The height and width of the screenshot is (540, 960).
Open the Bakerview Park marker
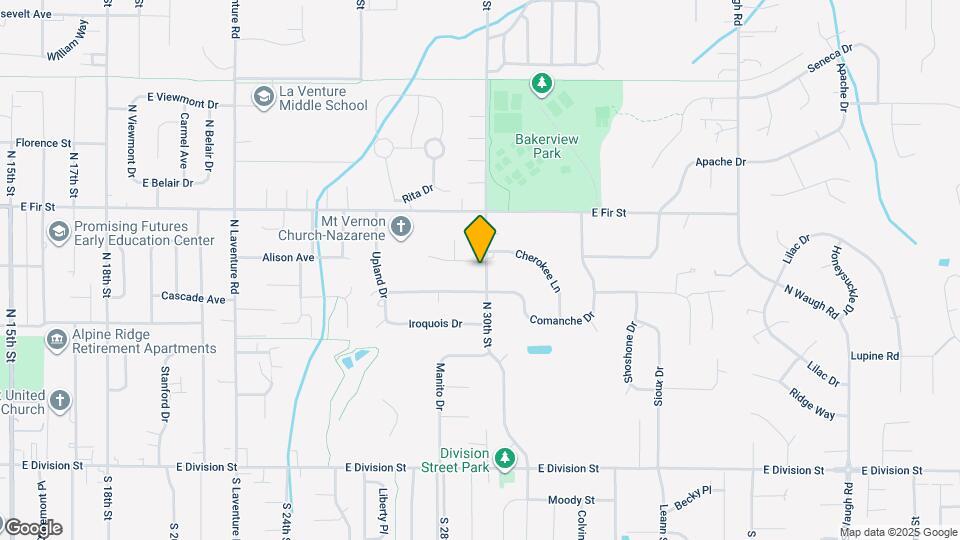click(x=542, y=83)
